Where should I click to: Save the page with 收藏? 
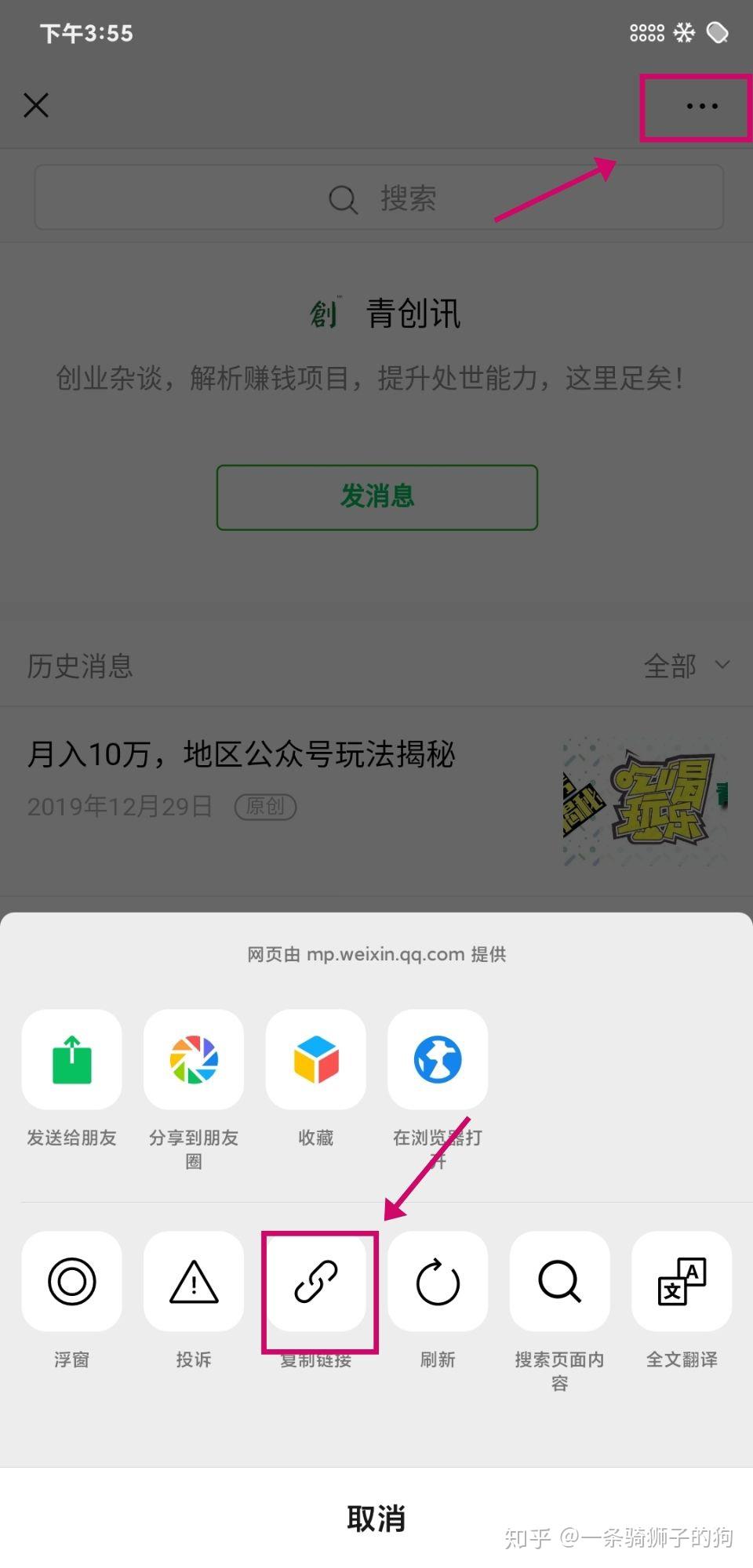(x=316, y=1059)
